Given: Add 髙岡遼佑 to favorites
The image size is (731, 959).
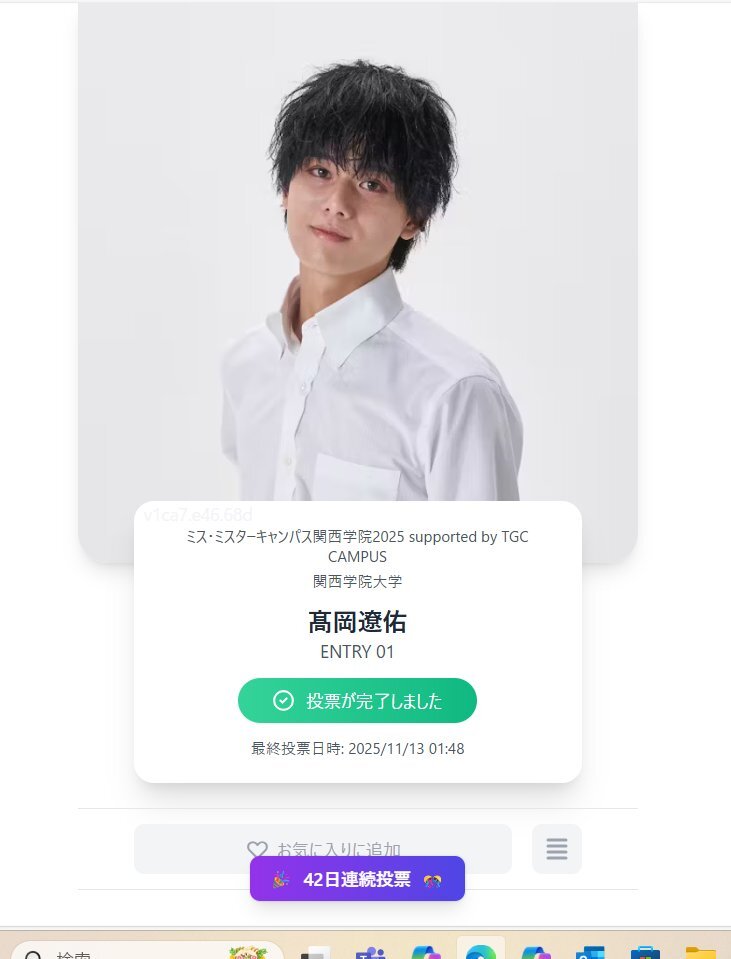Looking at the screenshot, I should pyautogui.click(x=322, y=848).
